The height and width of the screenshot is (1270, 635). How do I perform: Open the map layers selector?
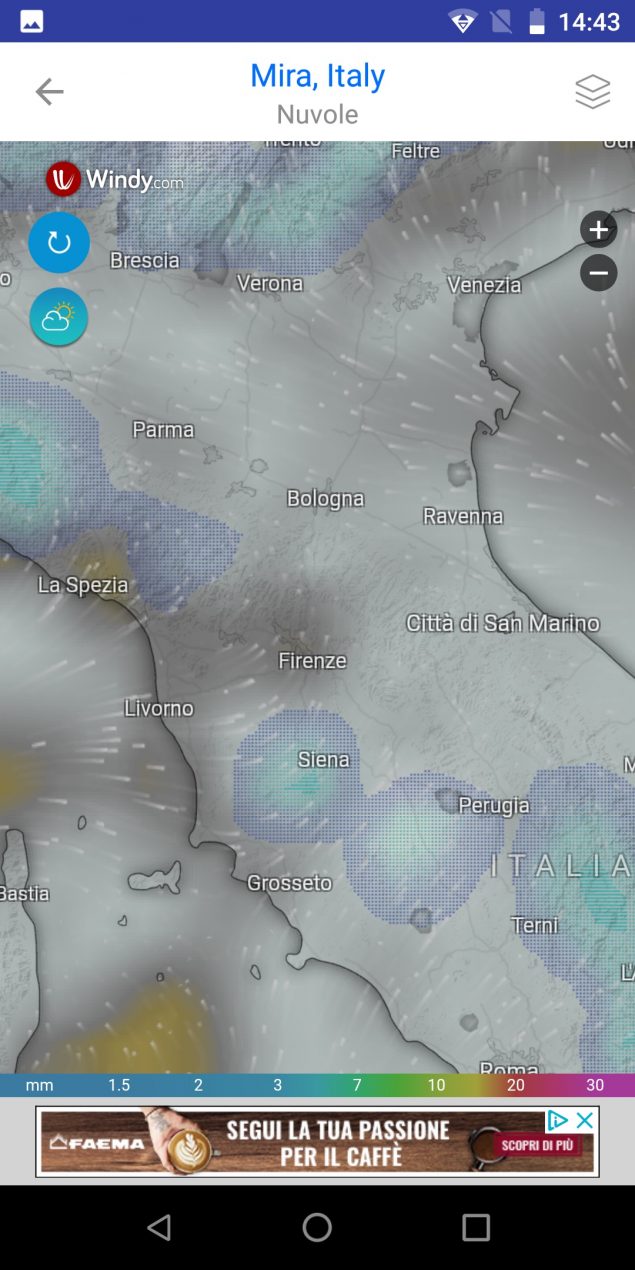(592, 92)
